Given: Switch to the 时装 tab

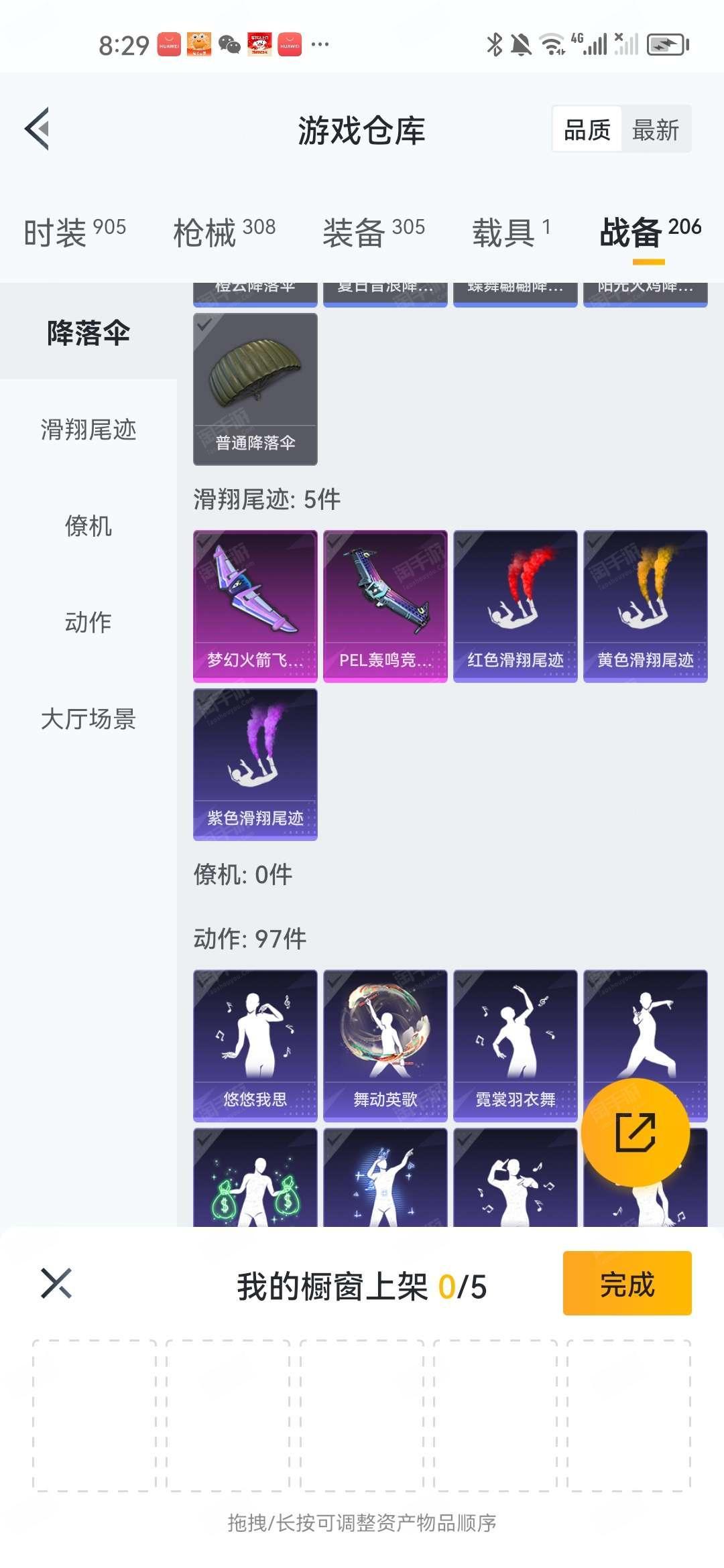Looking at the screenshot, I should tap(75, 233).
